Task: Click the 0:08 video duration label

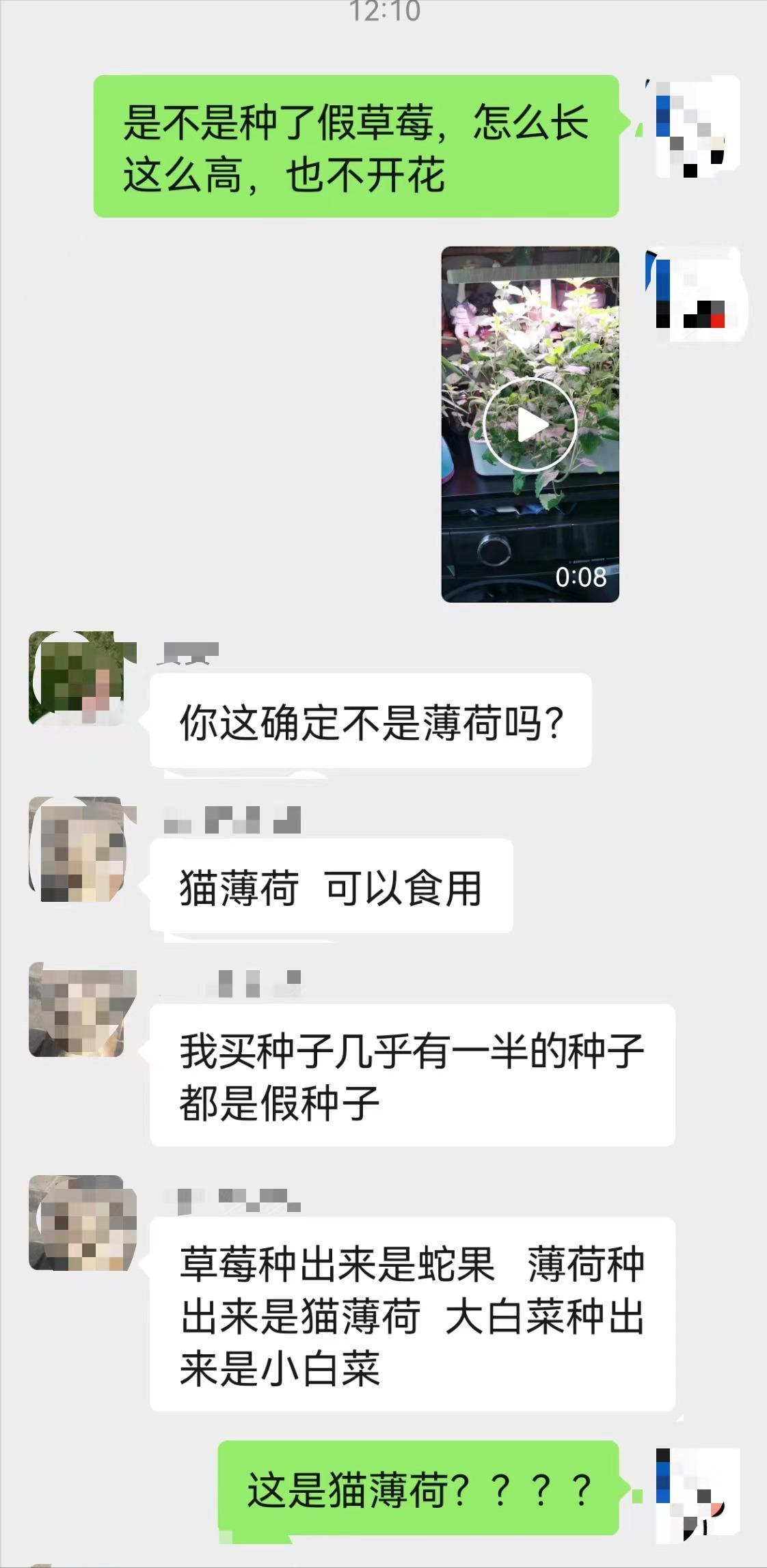Action: pyautogui.click(x=581, y=577)
